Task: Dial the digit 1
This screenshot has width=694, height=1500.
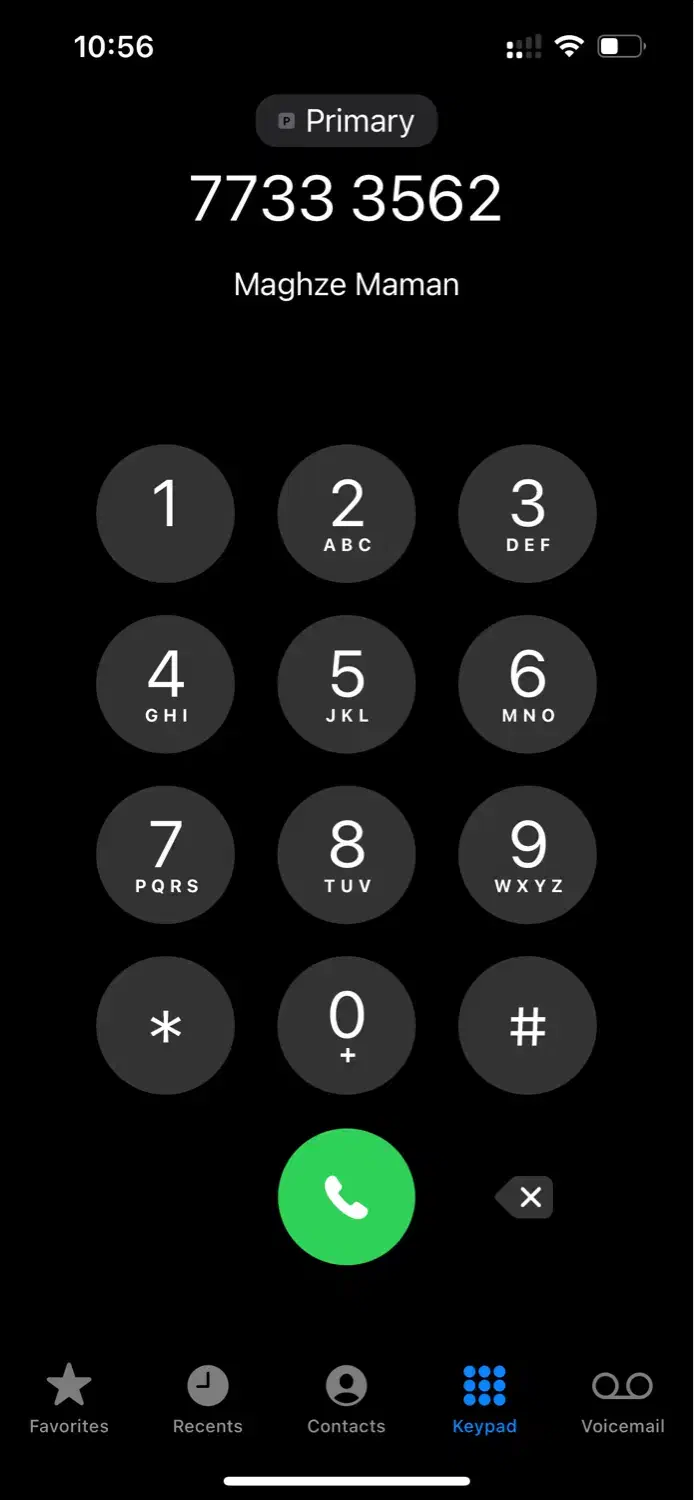Action: (x=165, y=513)
